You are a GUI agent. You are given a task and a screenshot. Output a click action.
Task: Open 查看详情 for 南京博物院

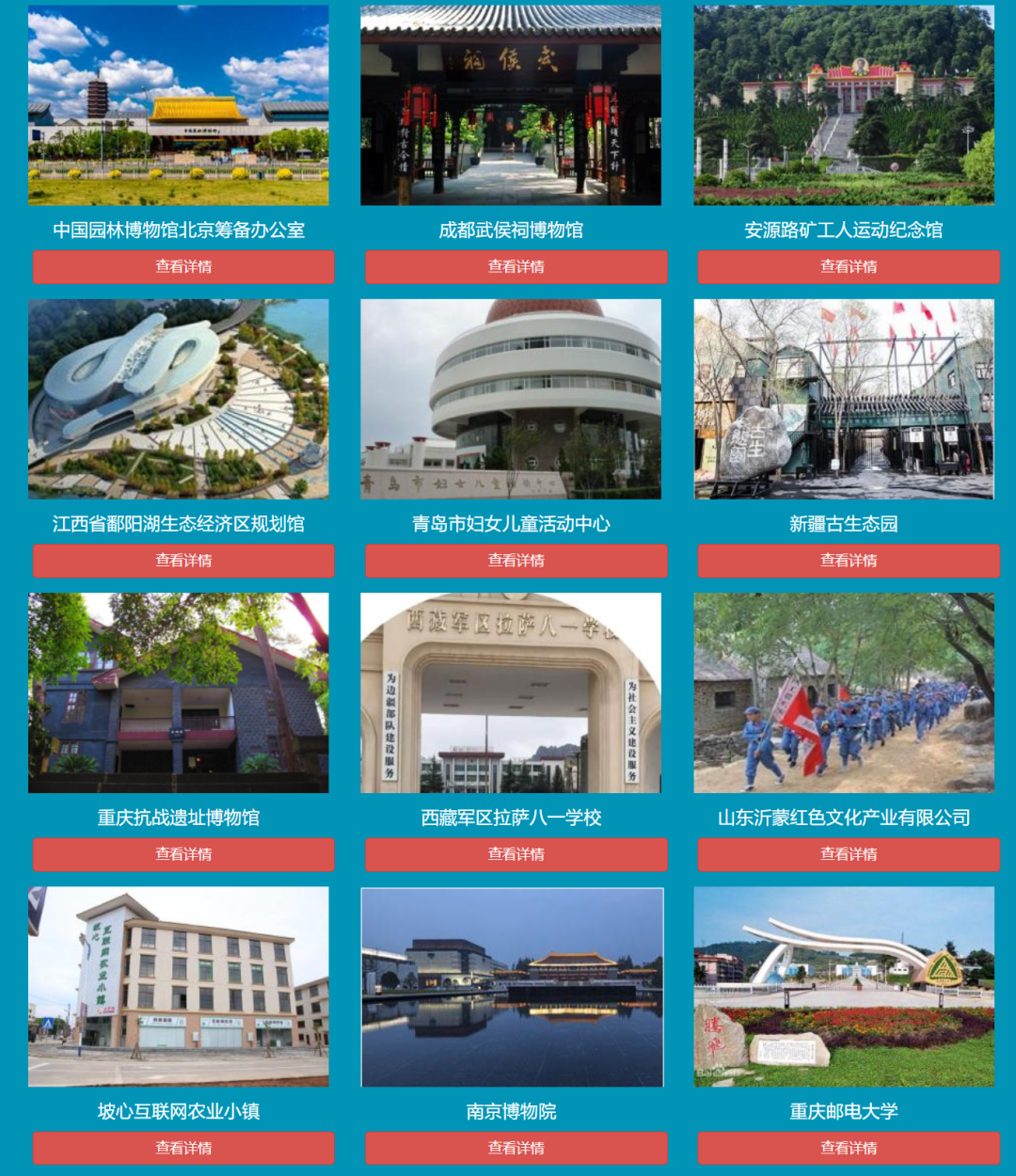[x=516, y=1147]
